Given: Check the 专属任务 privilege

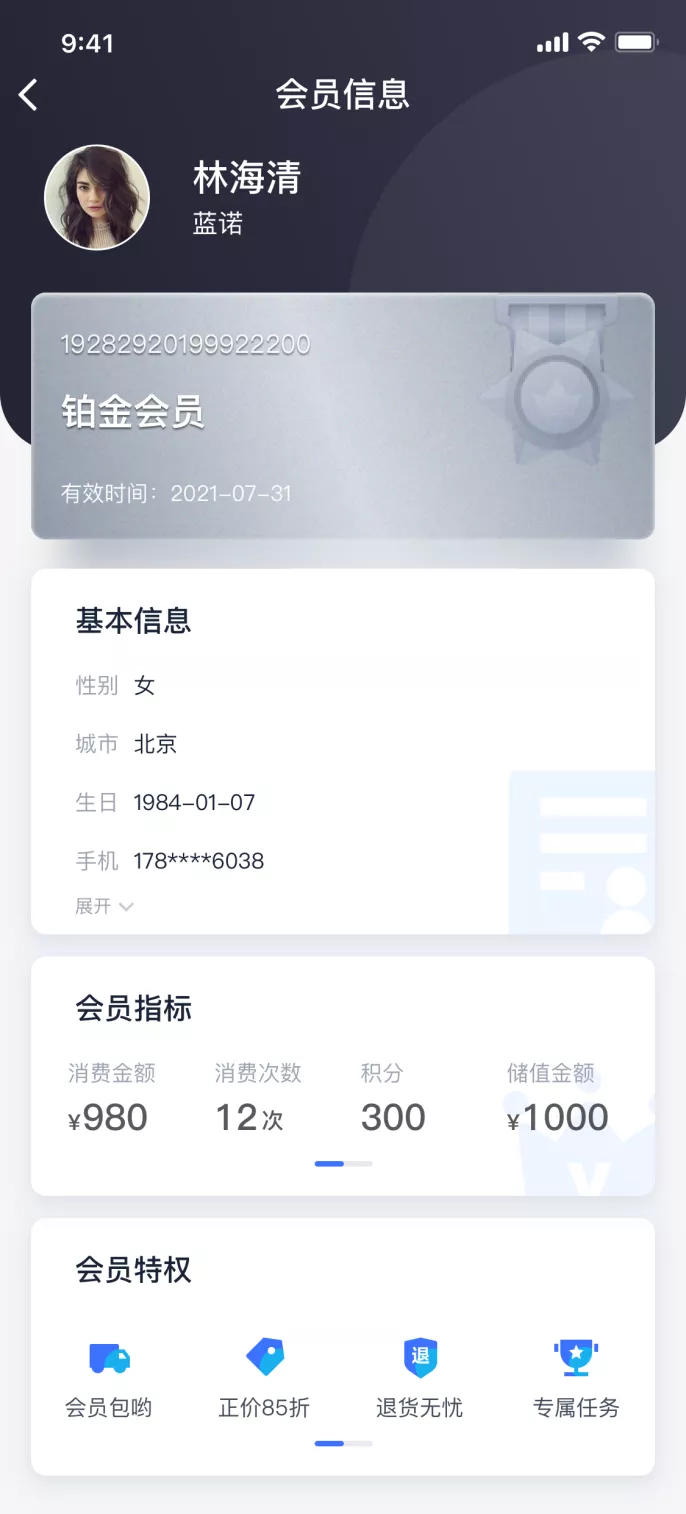Looking at the screenshot, I should 576,1378.
